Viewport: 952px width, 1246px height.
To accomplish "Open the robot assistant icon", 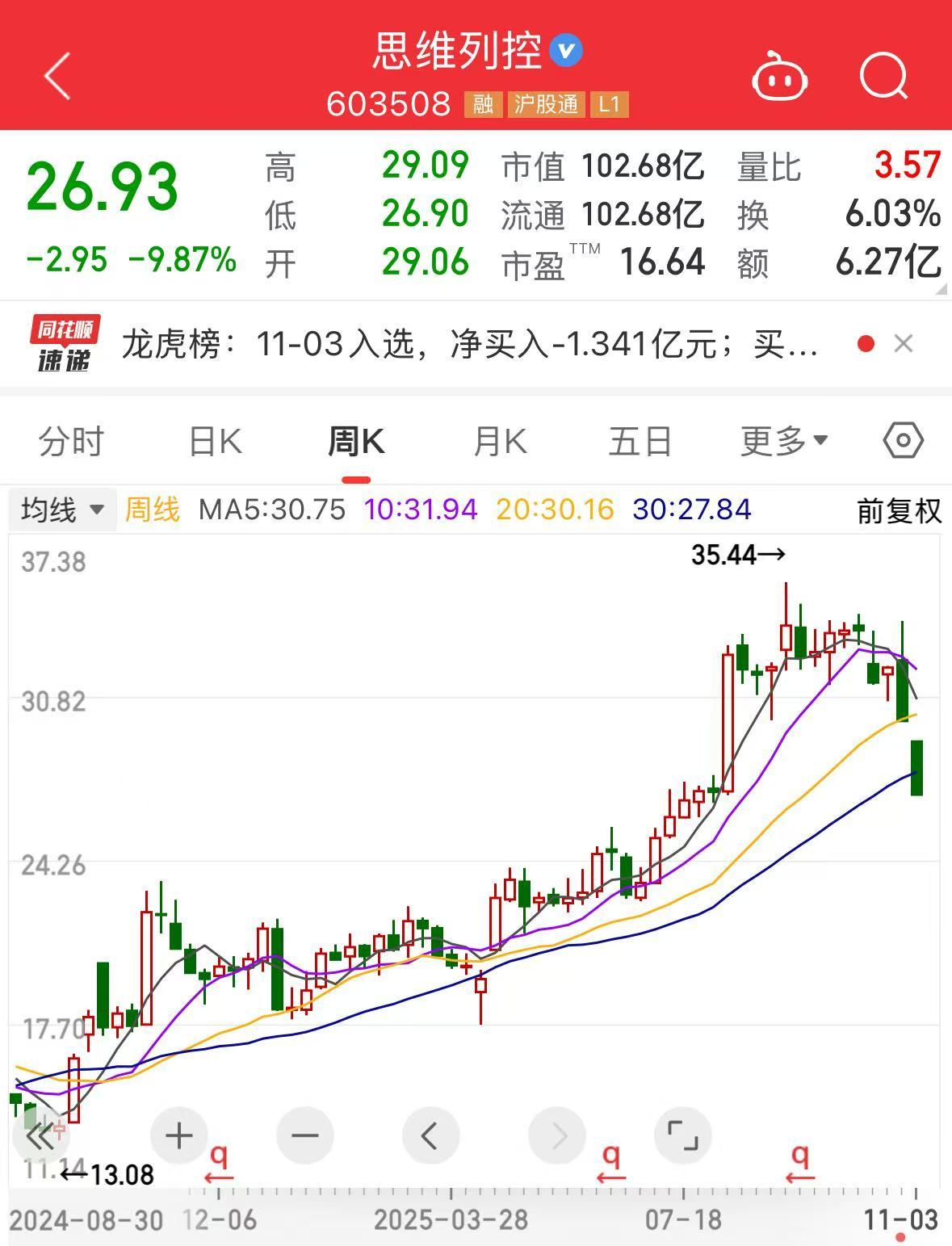I will (x=779, y=78).
